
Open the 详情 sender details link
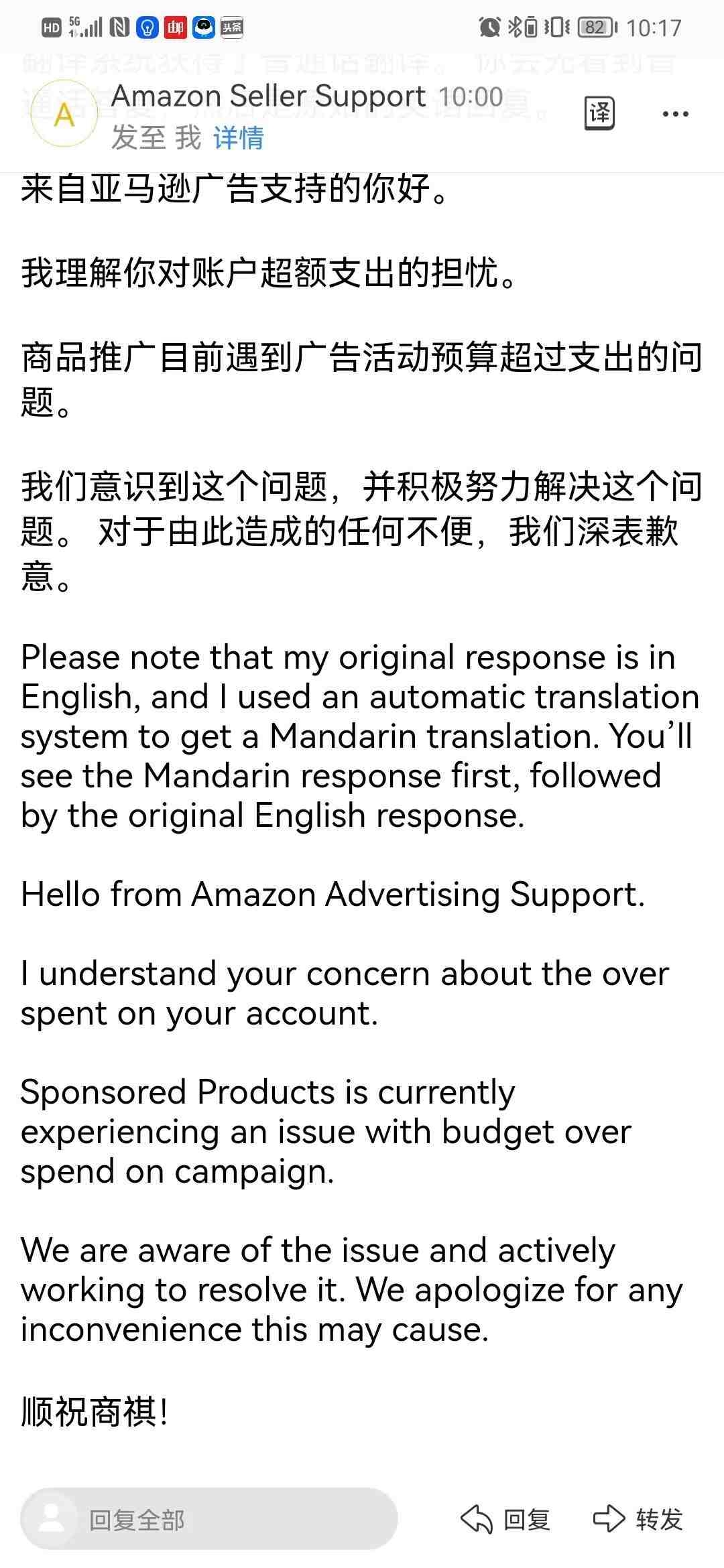point(239,138)
